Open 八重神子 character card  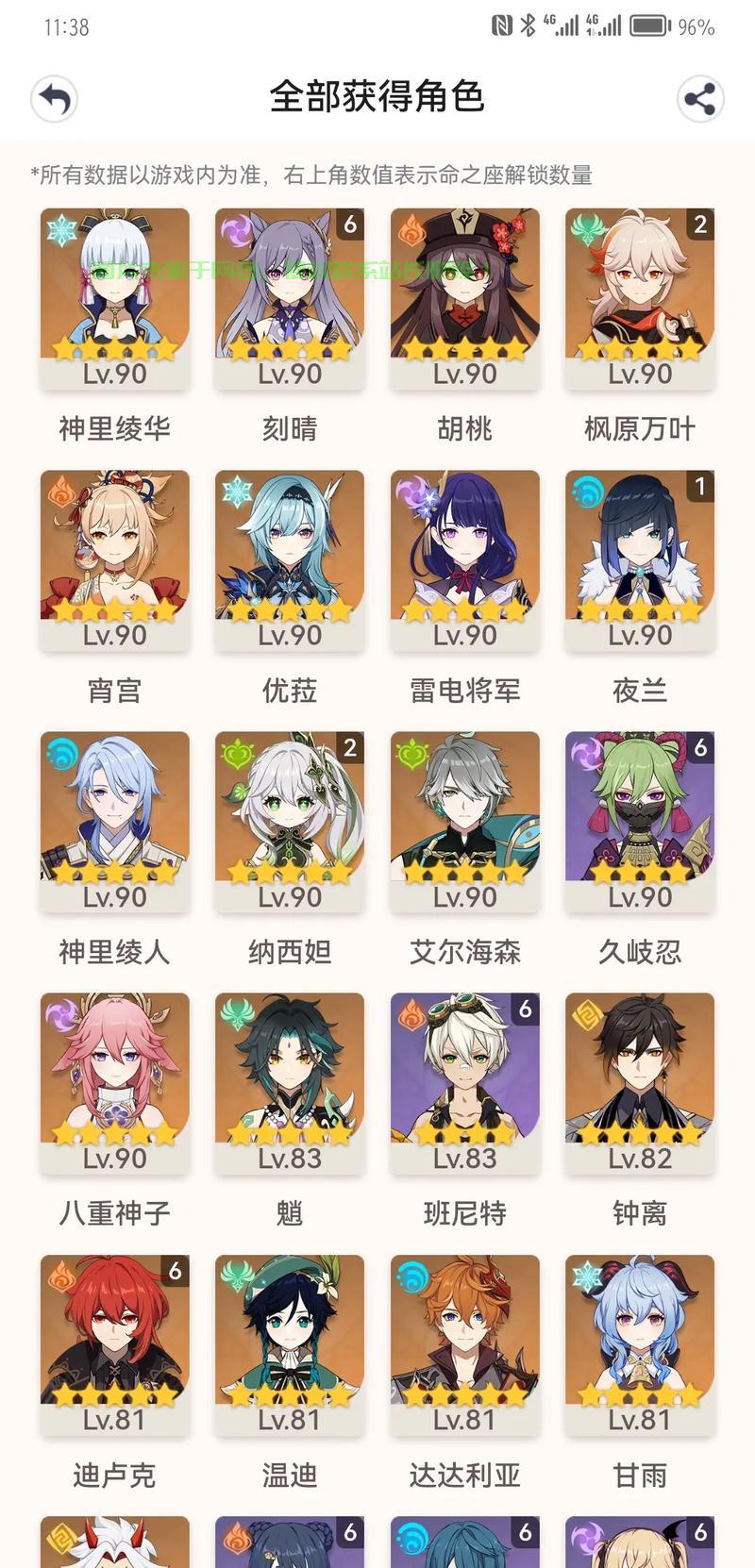pos(115,1082)
